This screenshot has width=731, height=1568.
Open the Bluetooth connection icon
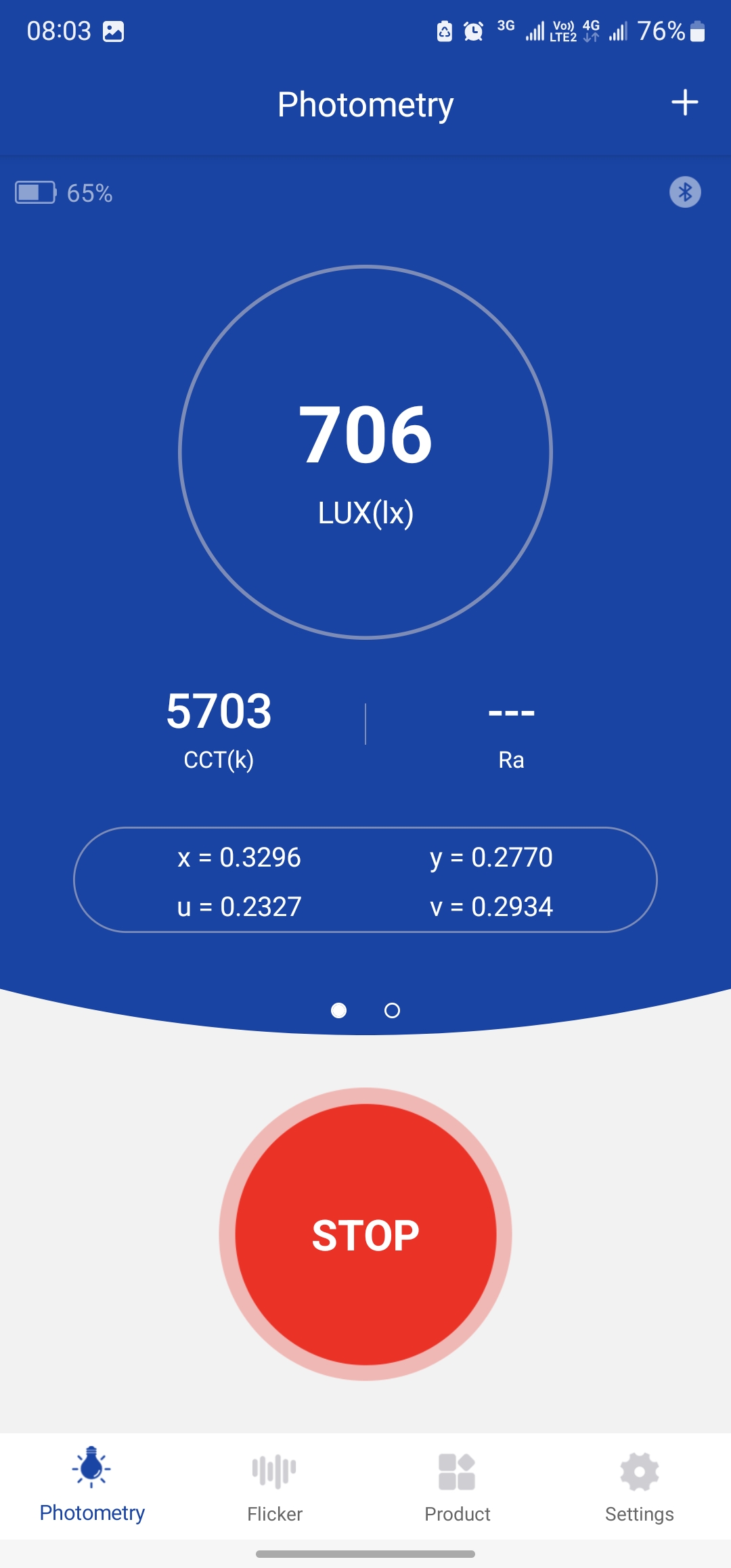point(685,192)
